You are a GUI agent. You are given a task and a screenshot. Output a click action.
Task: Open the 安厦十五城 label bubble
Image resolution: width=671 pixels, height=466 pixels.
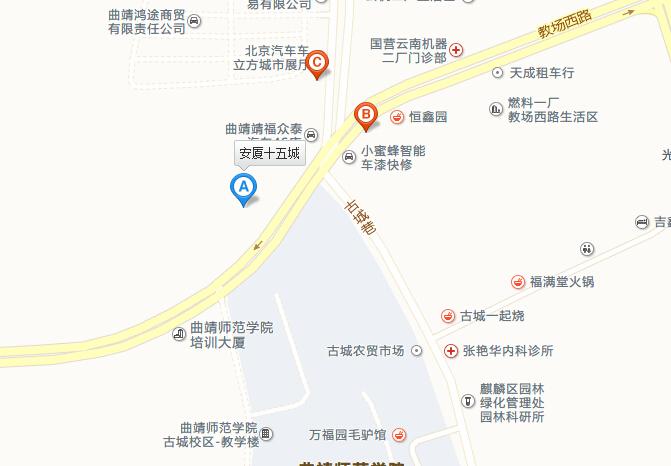pos(269,154)
